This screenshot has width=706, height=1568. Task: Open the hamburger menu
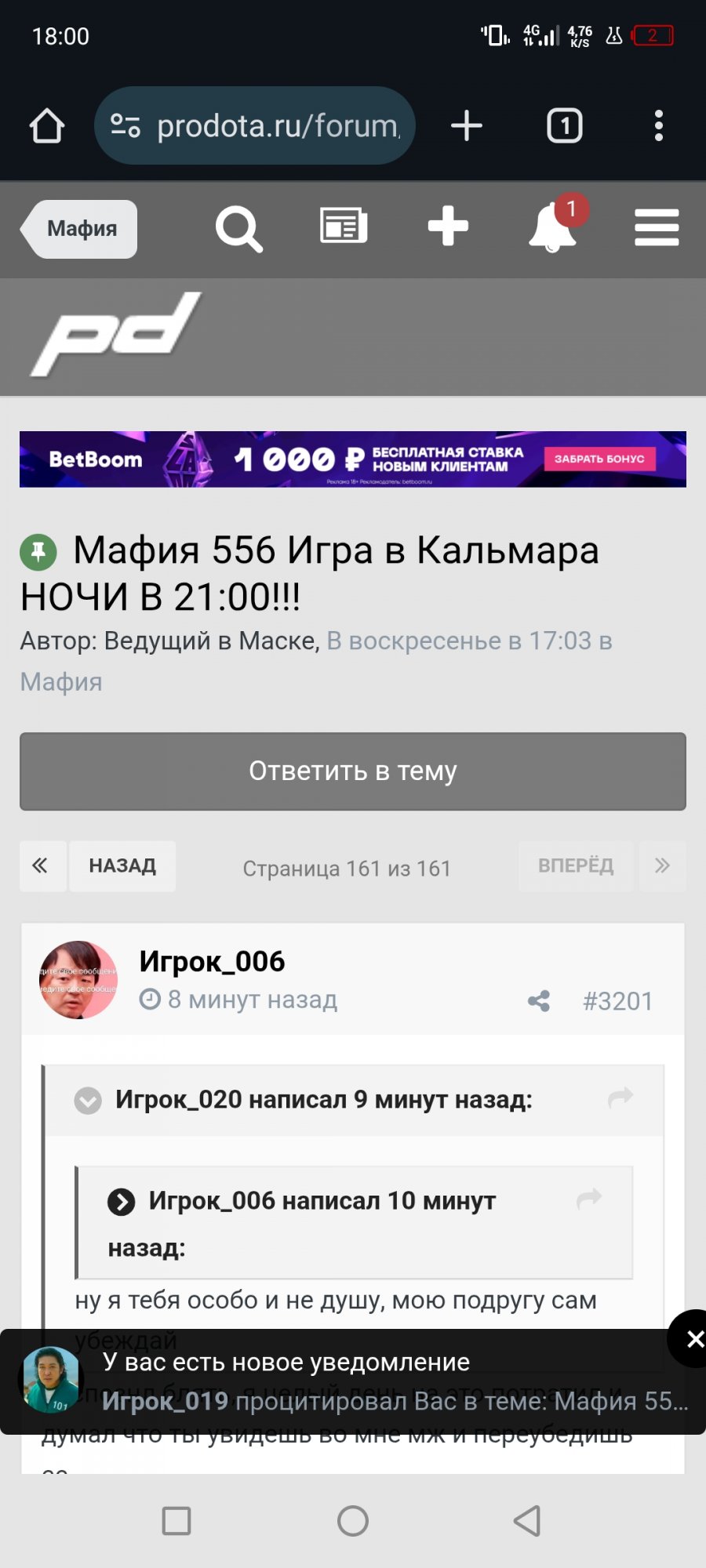[x=657, y=228]
